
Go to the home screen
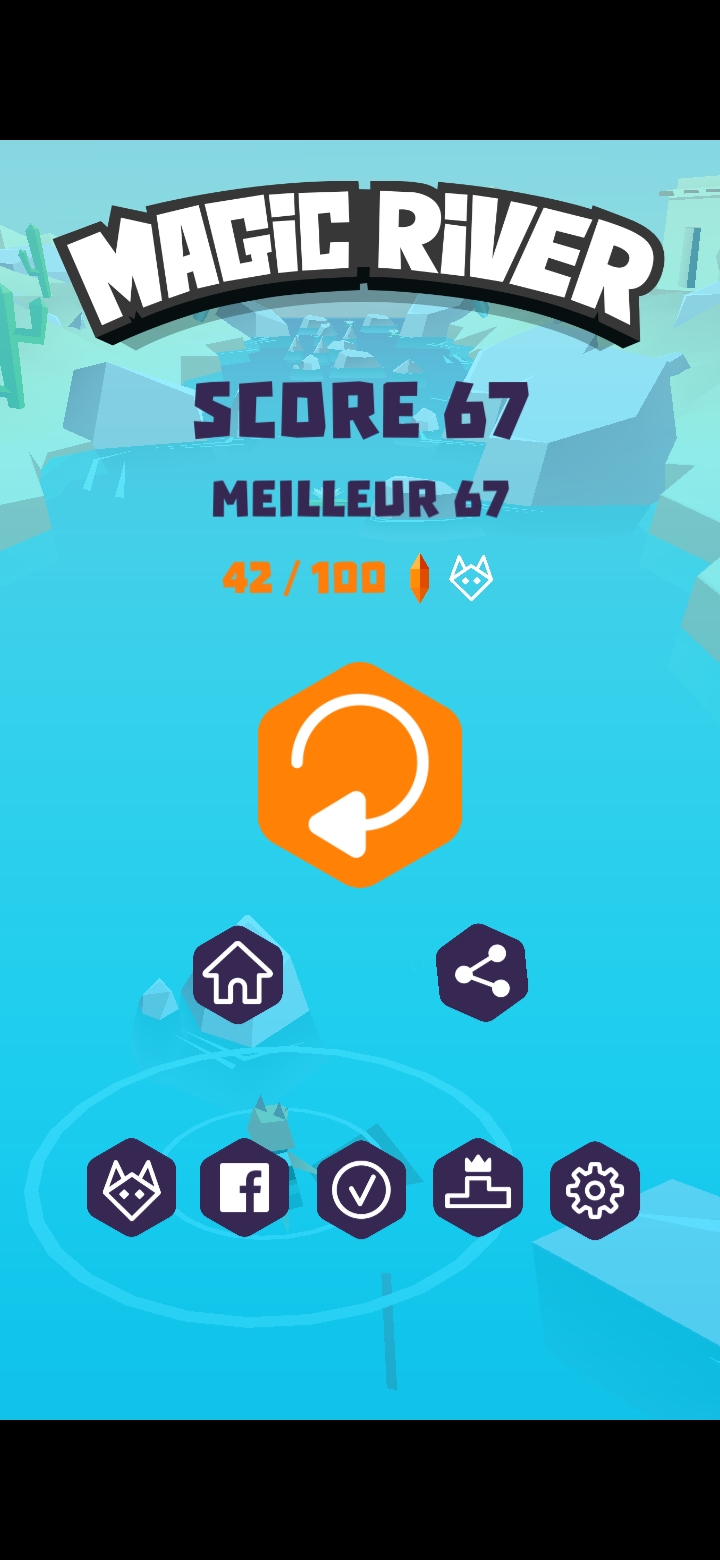coord(238,974)
